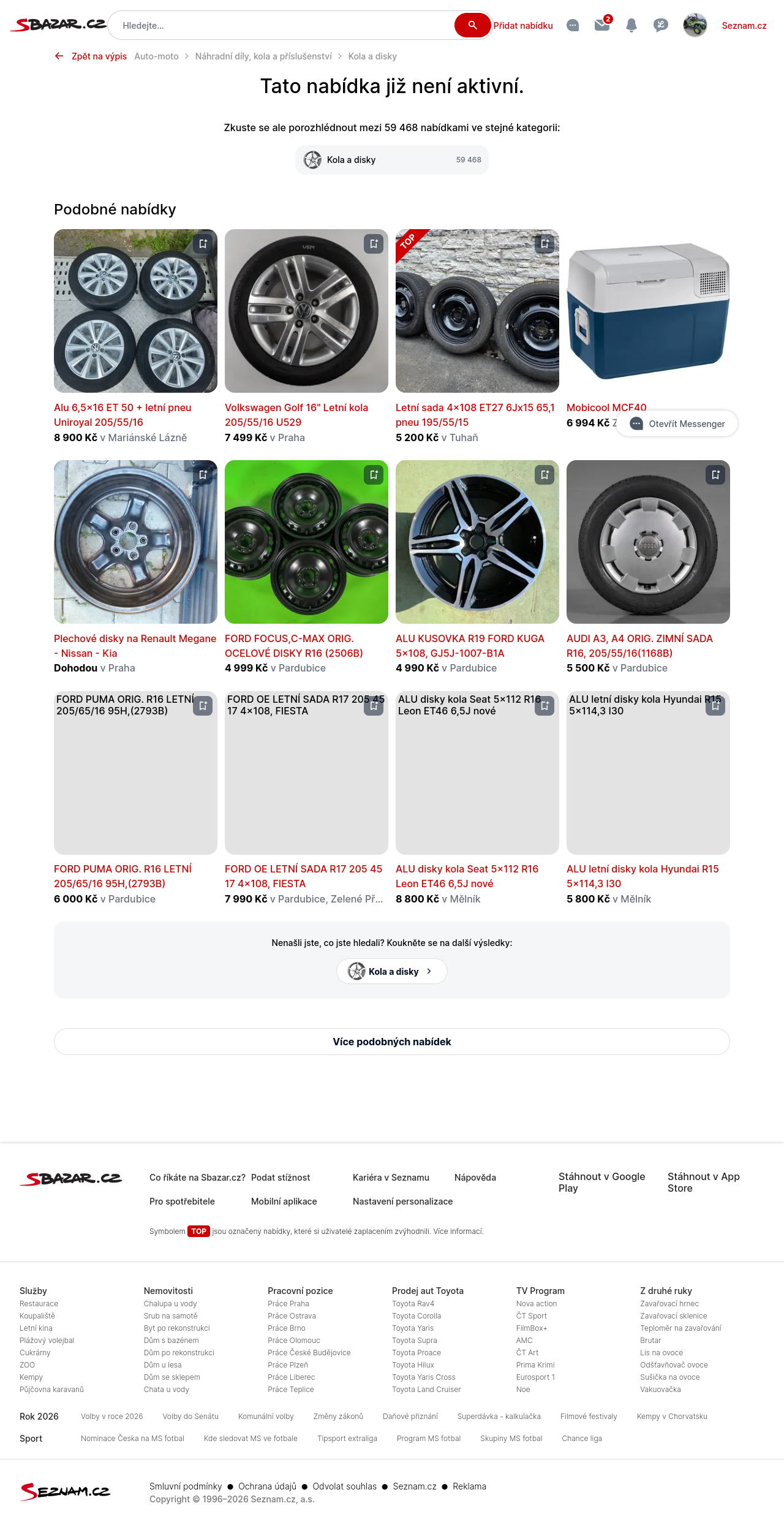Image resolution: width=784 pixels, height=1525 pixels.
Task: View the AUDI A3, A4 ORIG. ZIMNÍ SADA listing
Action: tap(639, 646)
